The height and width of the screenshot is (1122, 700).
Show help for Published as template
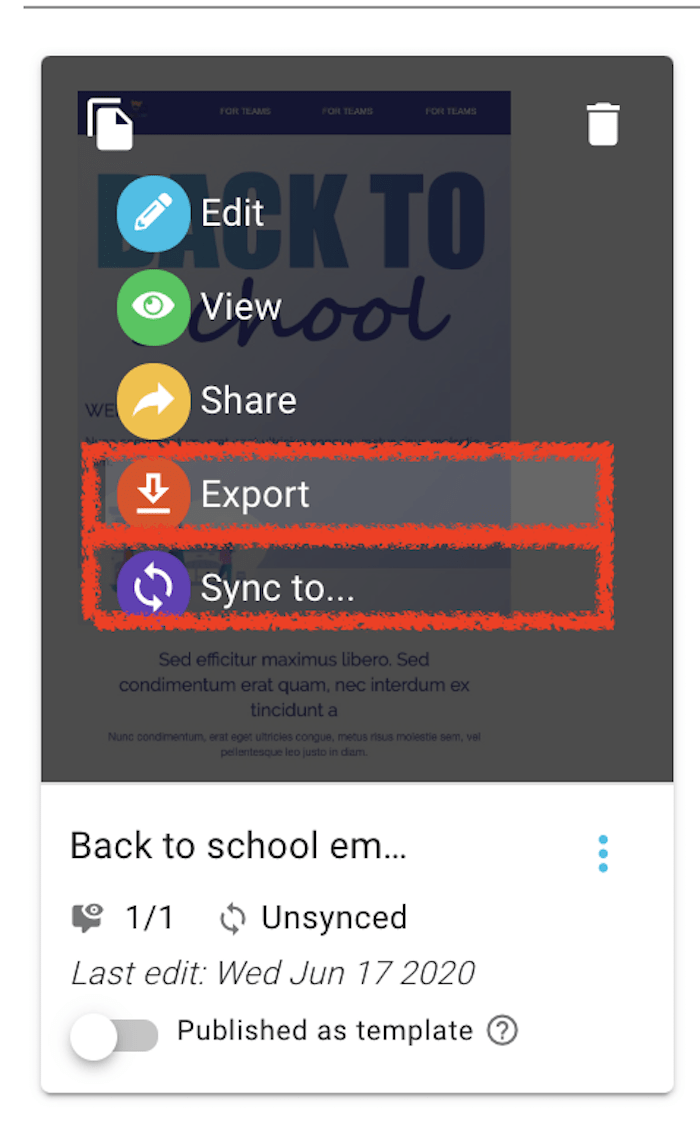point(502,1031)
